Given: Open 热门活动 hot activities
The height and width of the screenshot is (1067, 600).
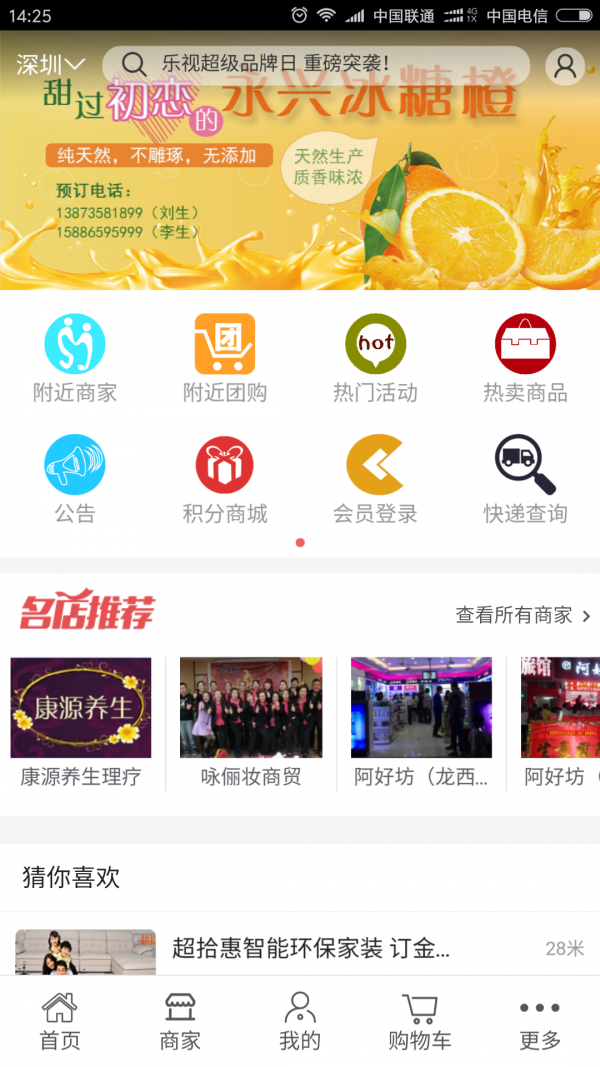Looking at the screenshot, I should (375, 358).
